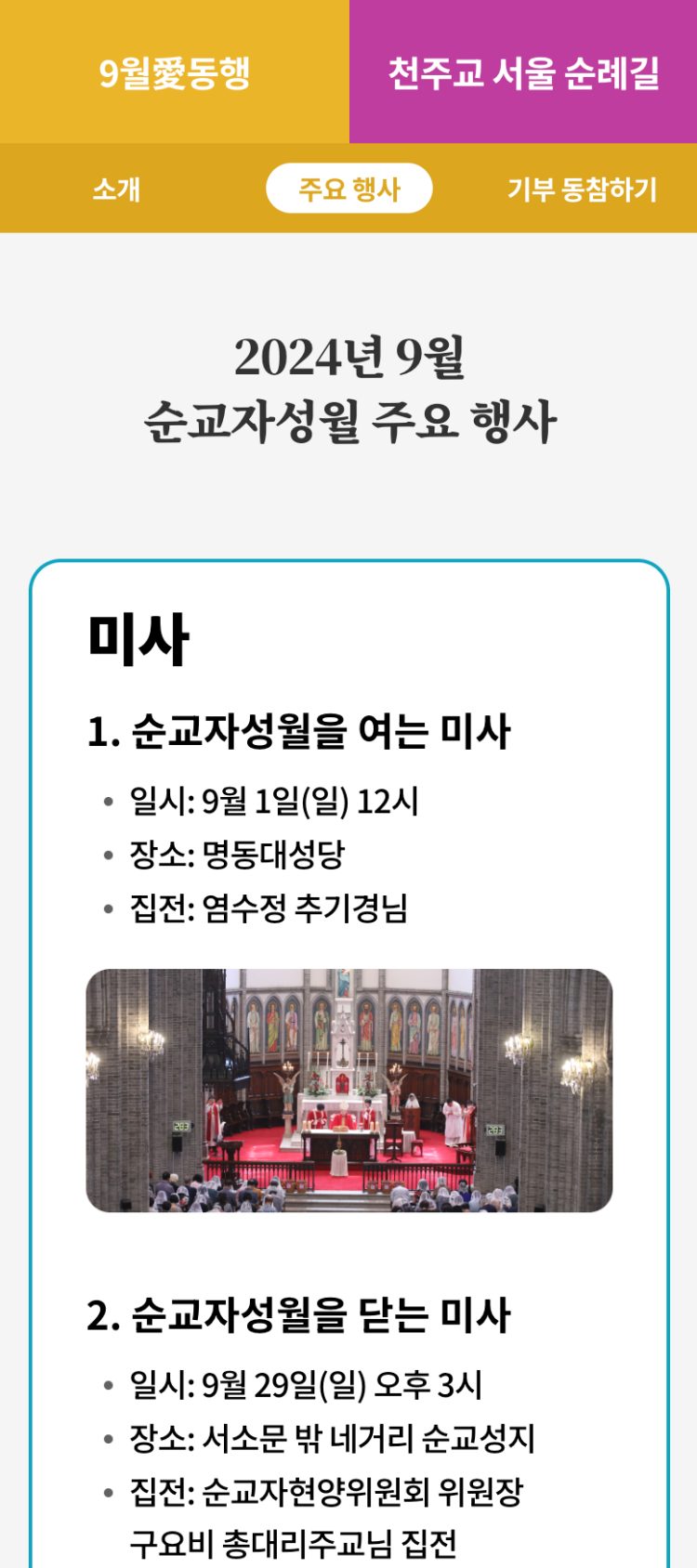This screenshot has height=1568, width=697.
Task: Go to the 기부 동참하기 sub-tab
Action: point(582,189)
